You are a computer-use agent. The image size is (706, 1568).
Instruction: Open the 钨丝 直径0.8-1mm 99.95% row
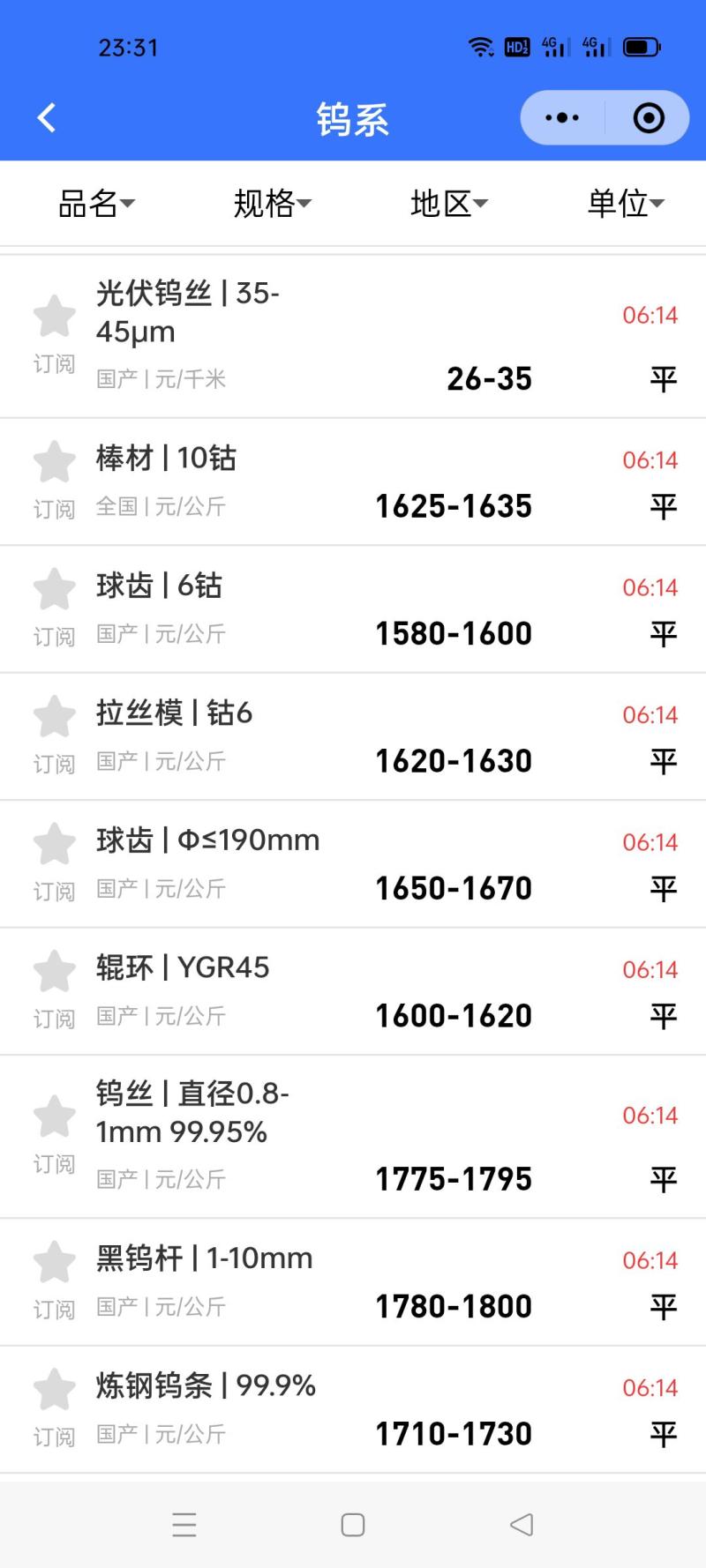click(353, 1136)
